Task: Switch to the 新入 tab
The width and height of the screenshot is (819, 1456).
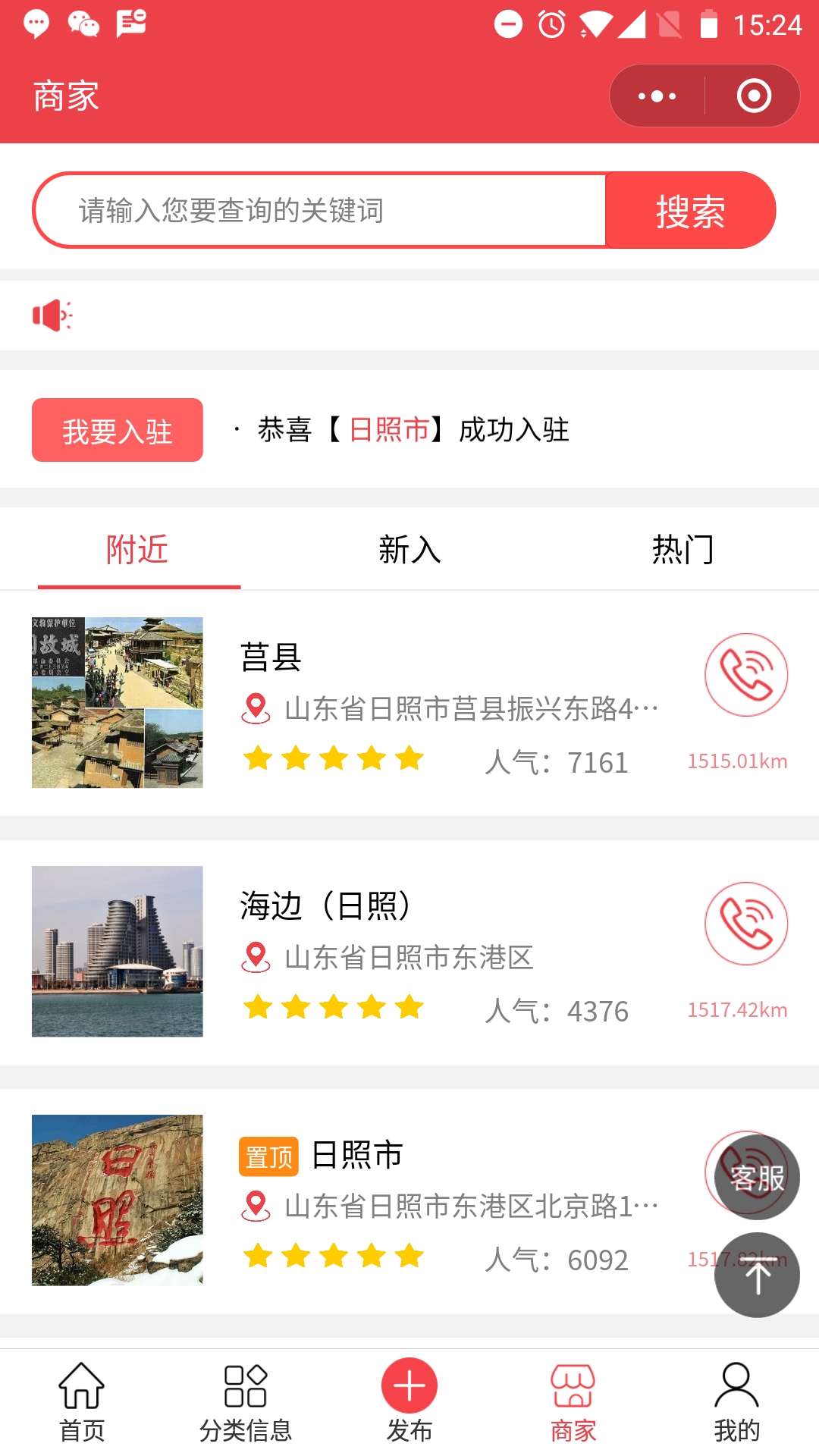Action: point(409,549)
